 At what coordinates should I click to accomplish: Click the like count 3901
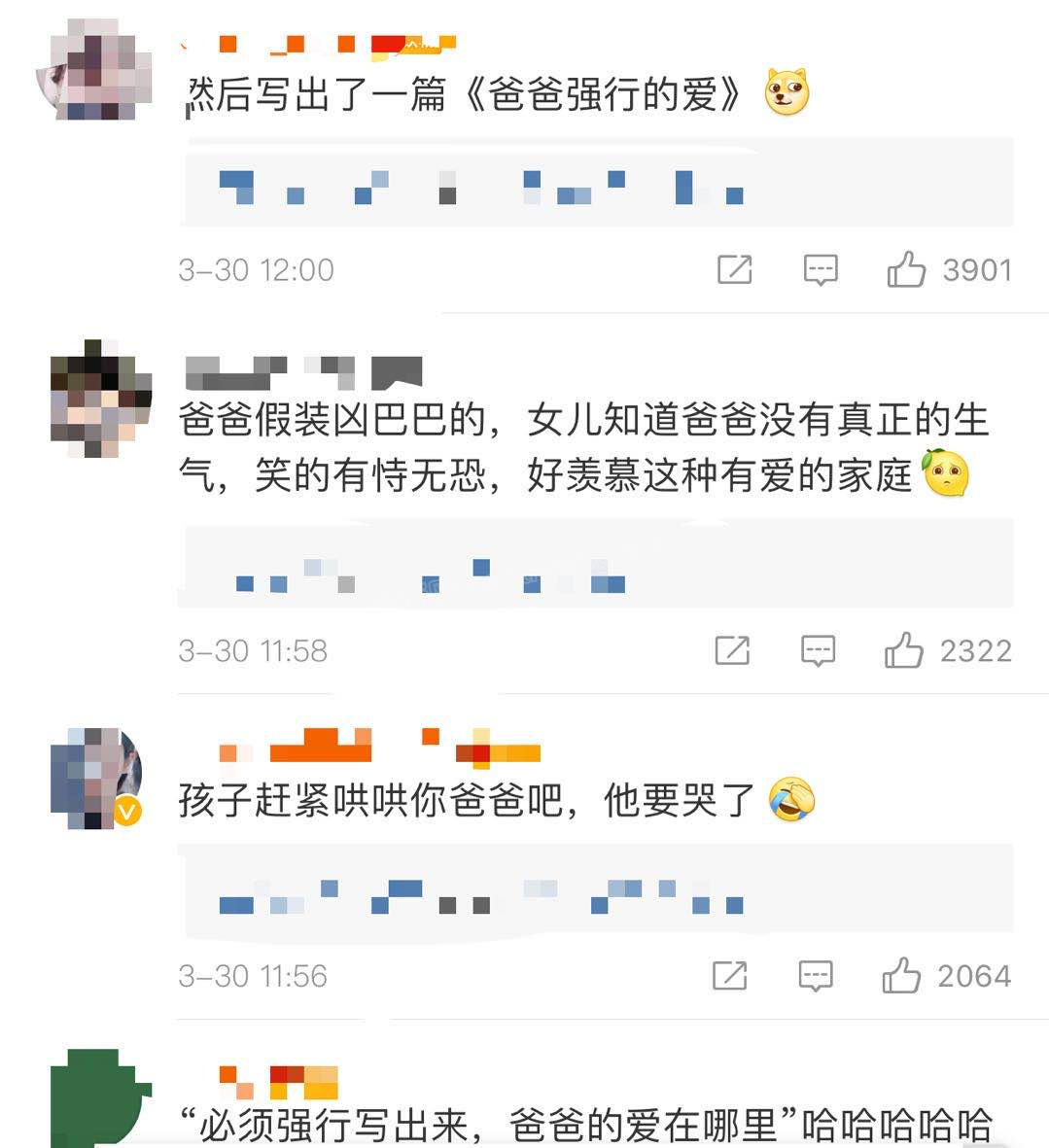pyautogui.click(x=973, y=269)
